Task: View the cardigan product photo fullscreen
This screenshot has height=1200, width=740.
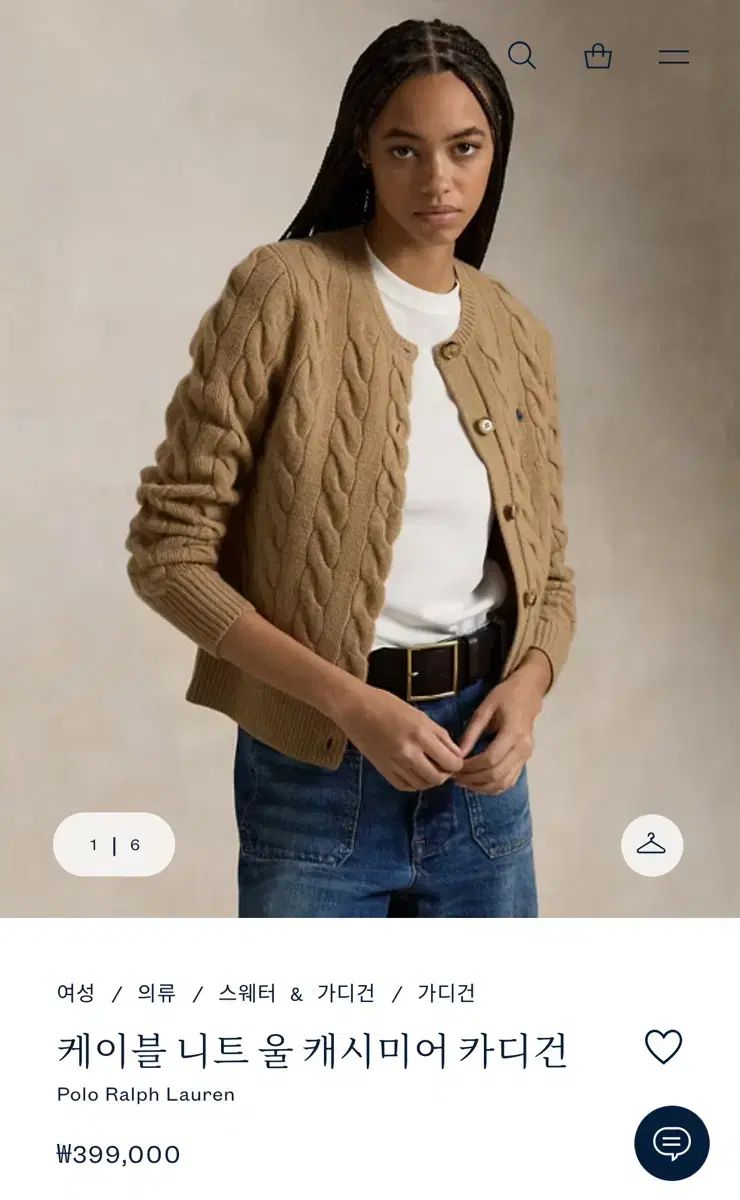Action: 370,450
